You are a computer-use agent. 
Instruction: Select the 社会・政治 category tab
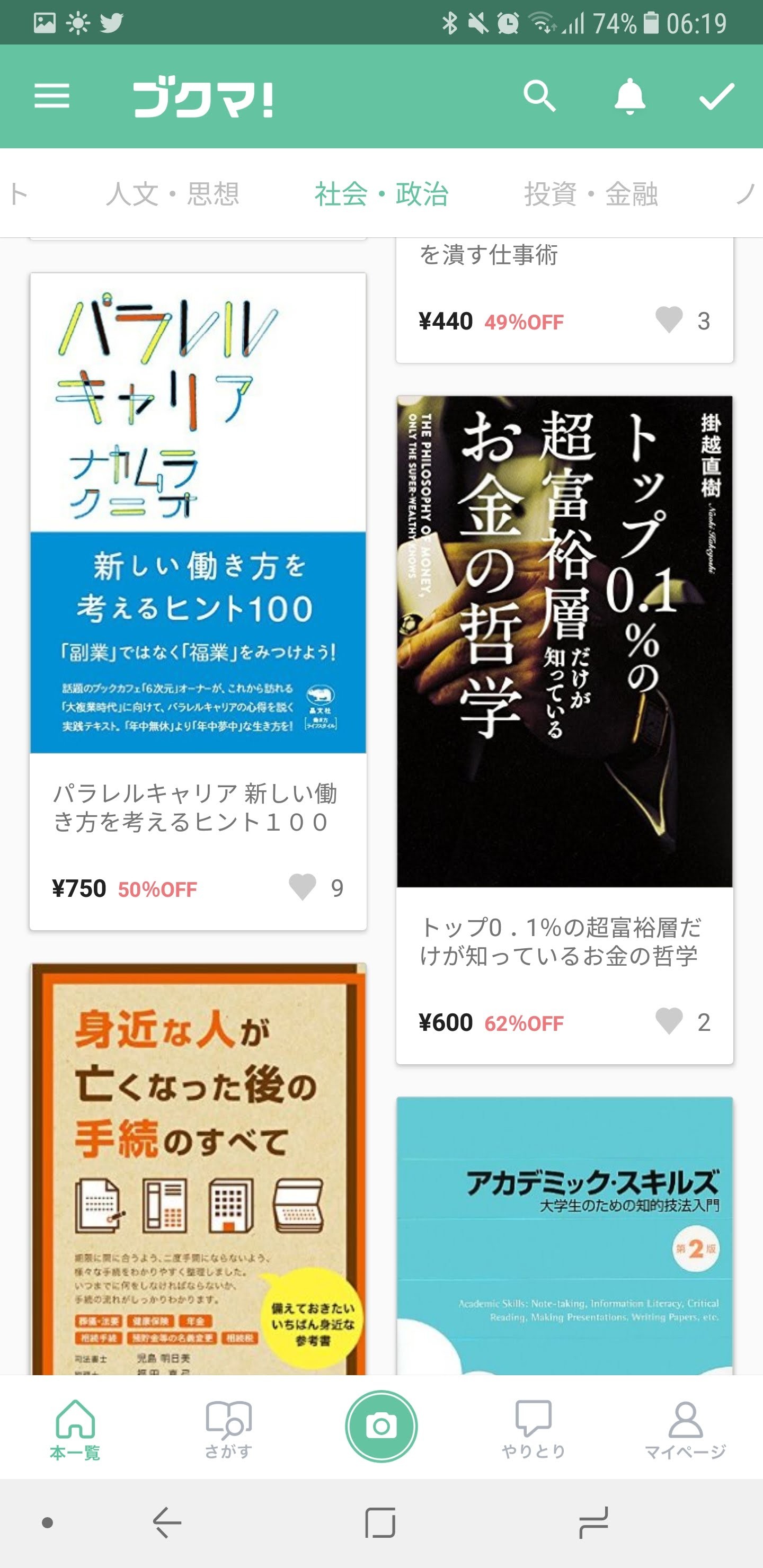tap(382, 194)
